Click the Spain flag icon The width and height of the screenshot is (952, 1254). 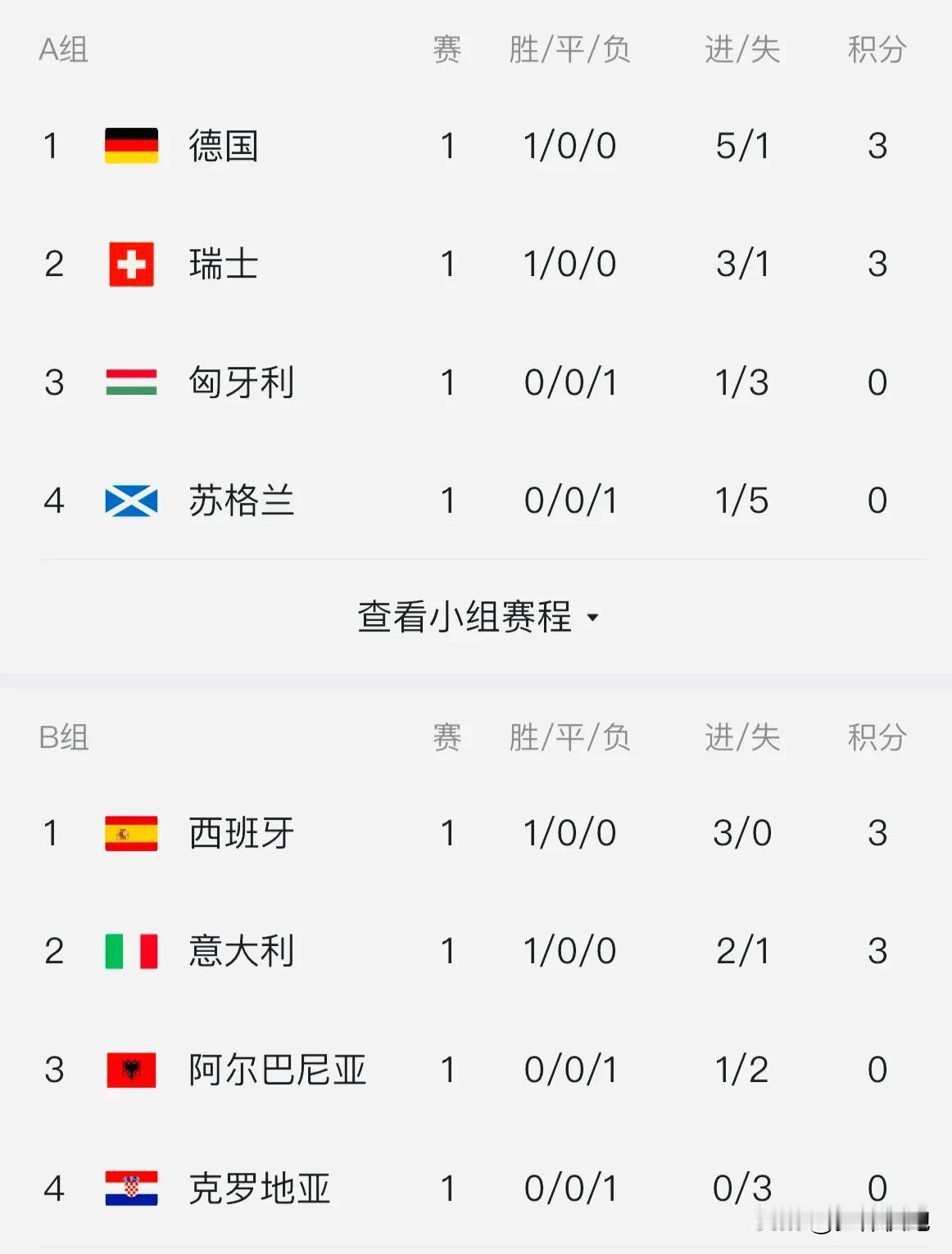coord(129,833)
